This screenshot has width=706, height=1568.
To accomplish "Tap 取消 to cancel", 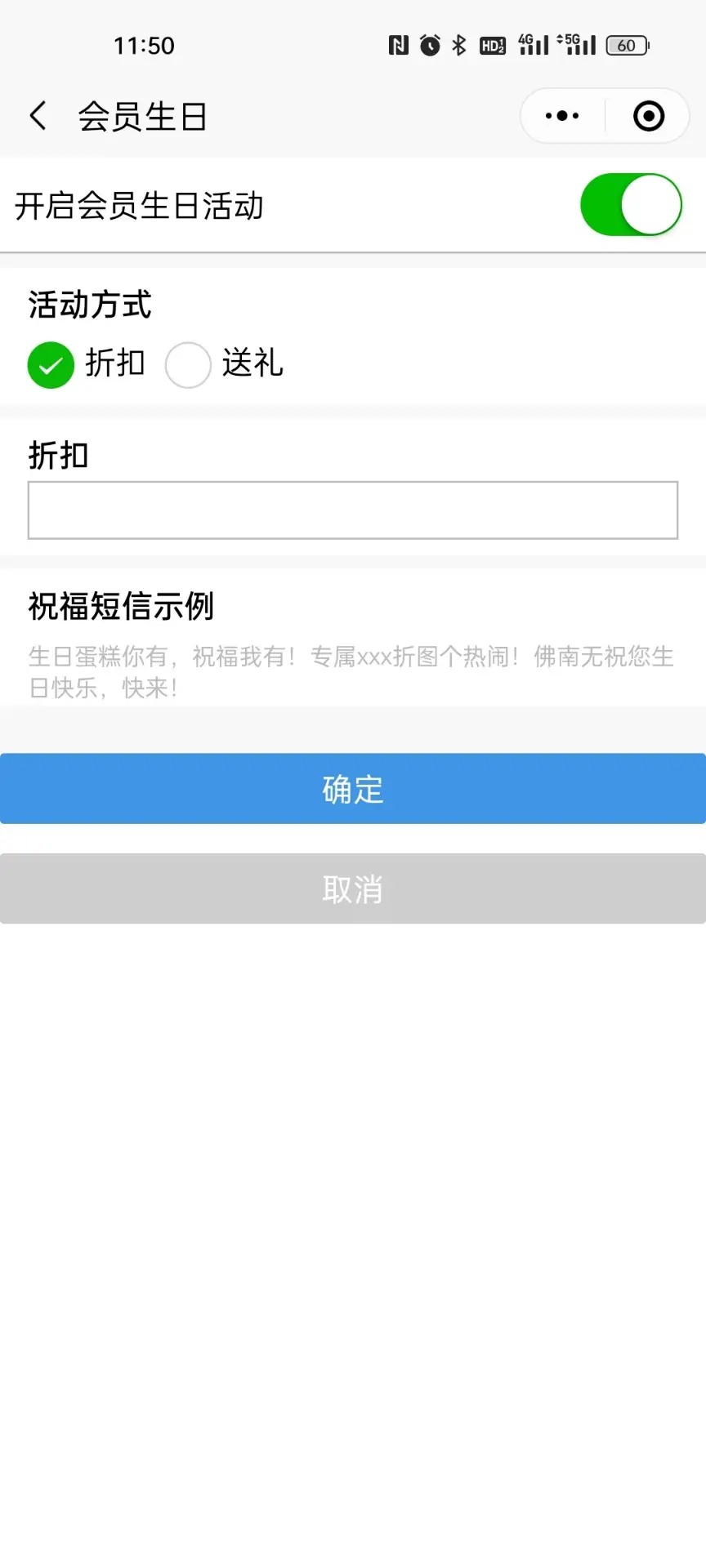I will point(353,889).
